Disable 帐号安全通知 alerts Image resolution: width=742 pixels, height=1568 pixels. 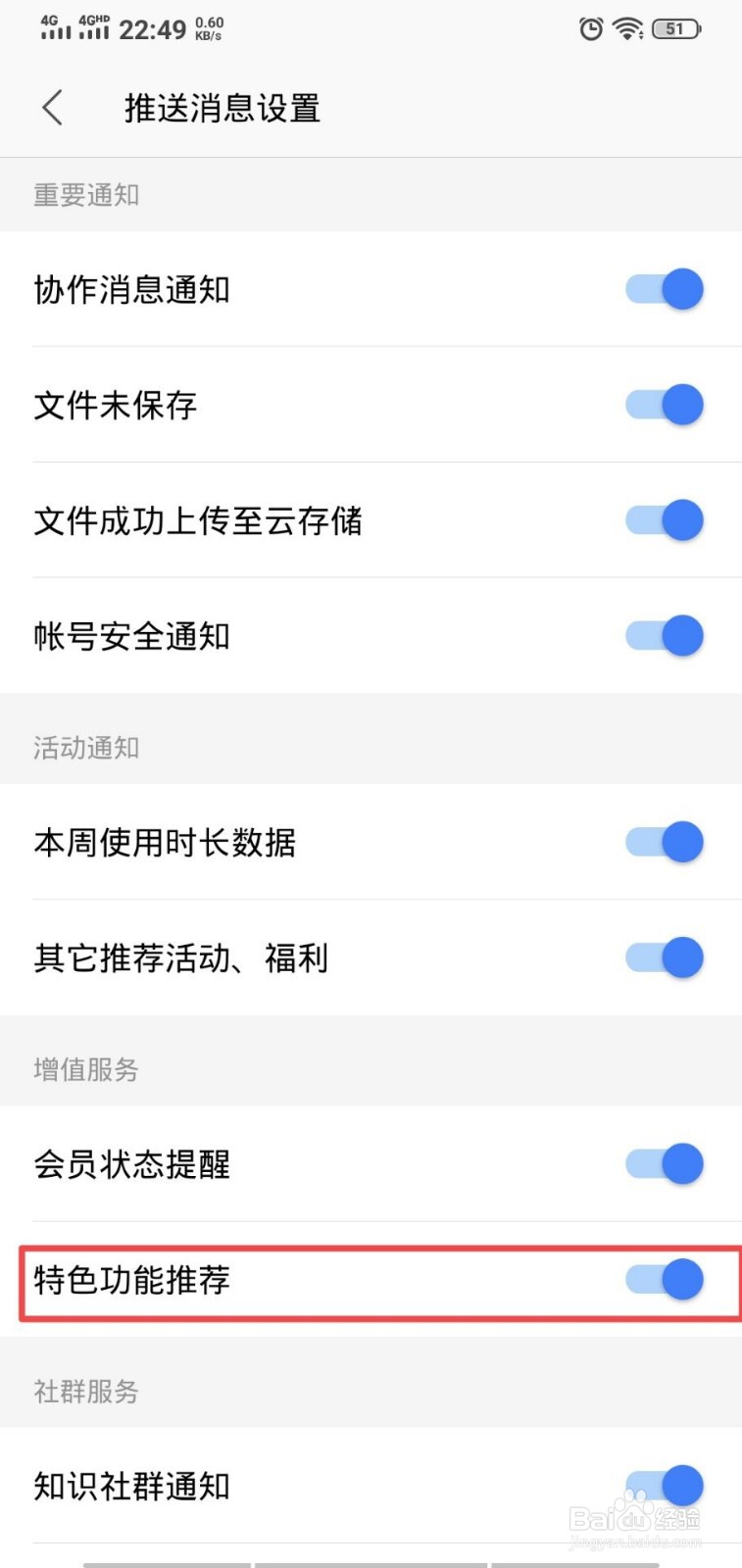tap(664, 635)
